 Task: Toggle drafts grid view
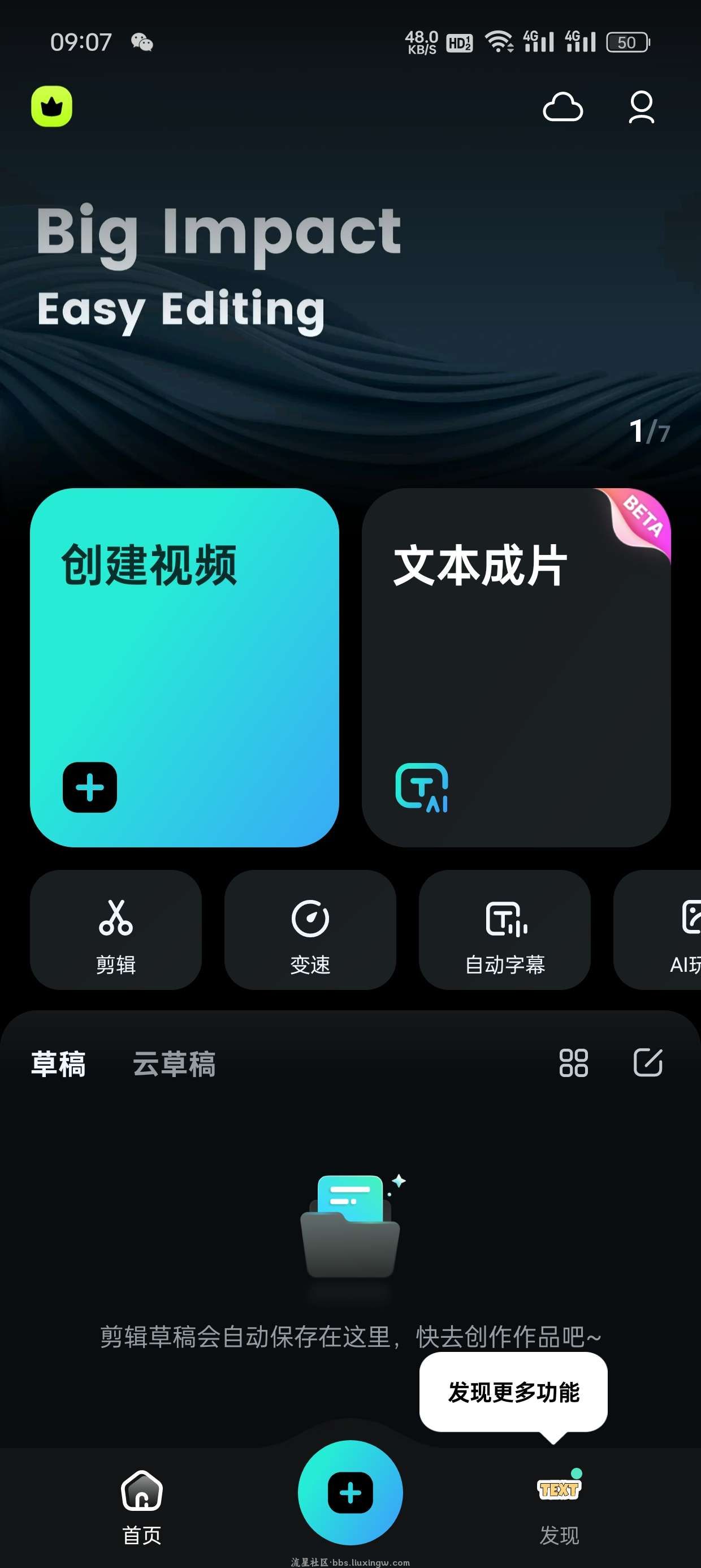pos(573,1063)
